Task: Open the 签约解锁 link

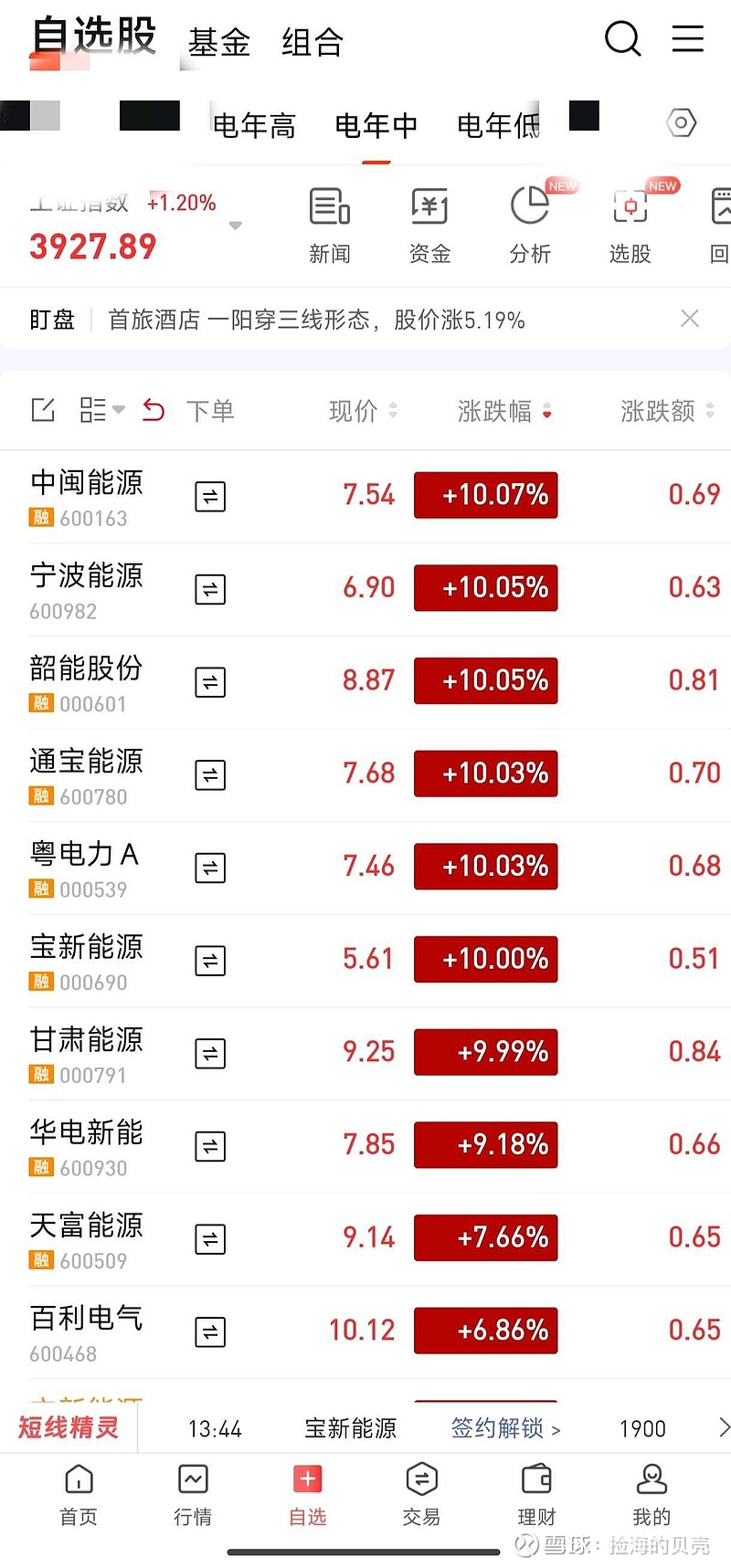Action: pos(499,1427)
